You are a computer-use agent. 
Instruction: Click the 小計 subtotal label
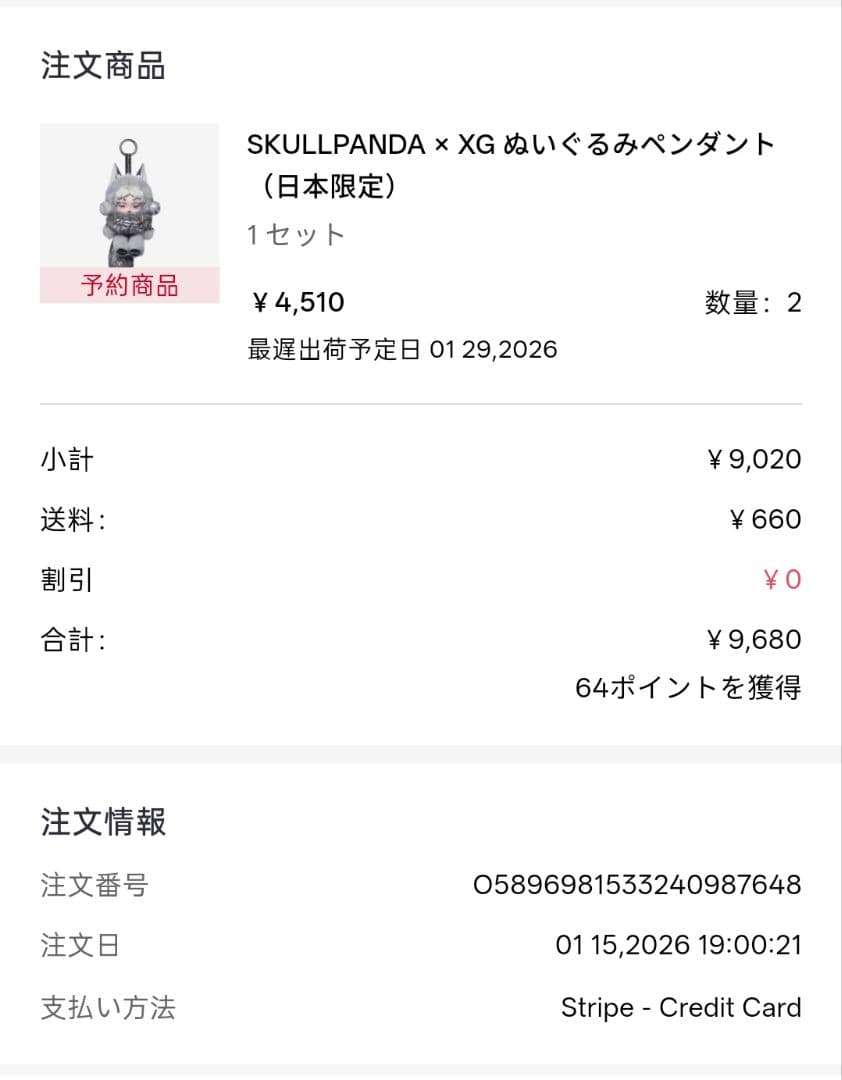(x=68, y=459)
